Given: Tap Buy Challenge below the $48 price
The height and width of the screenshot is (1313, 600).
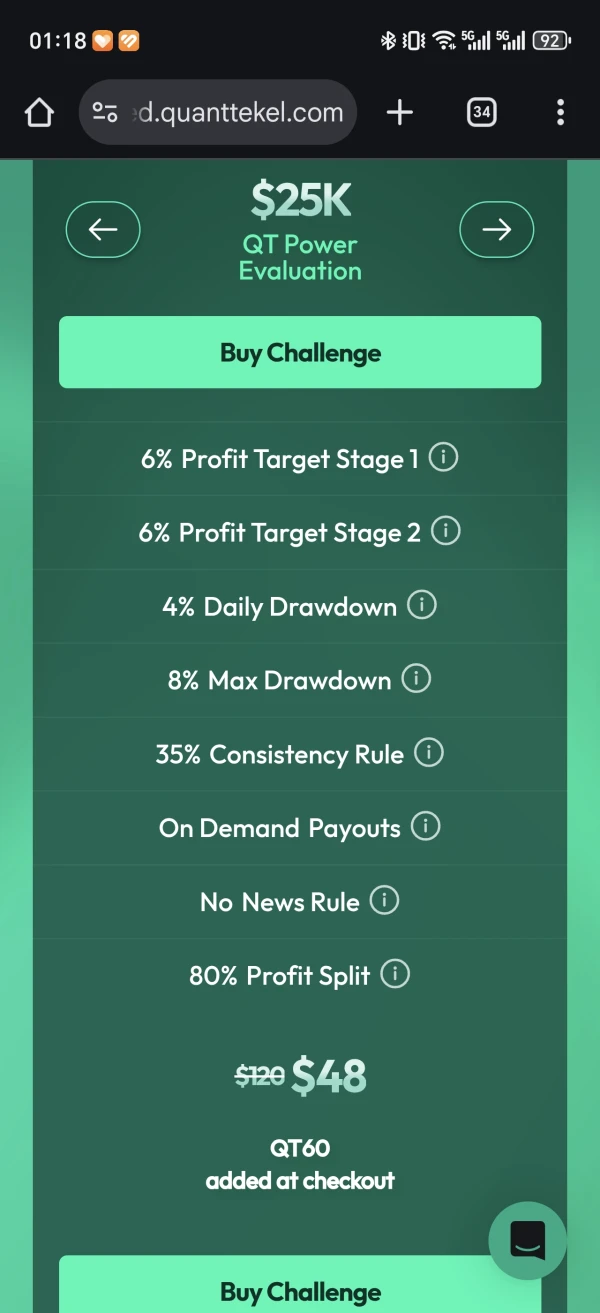Looking at the screenshot, I should tap(300, 1290).
